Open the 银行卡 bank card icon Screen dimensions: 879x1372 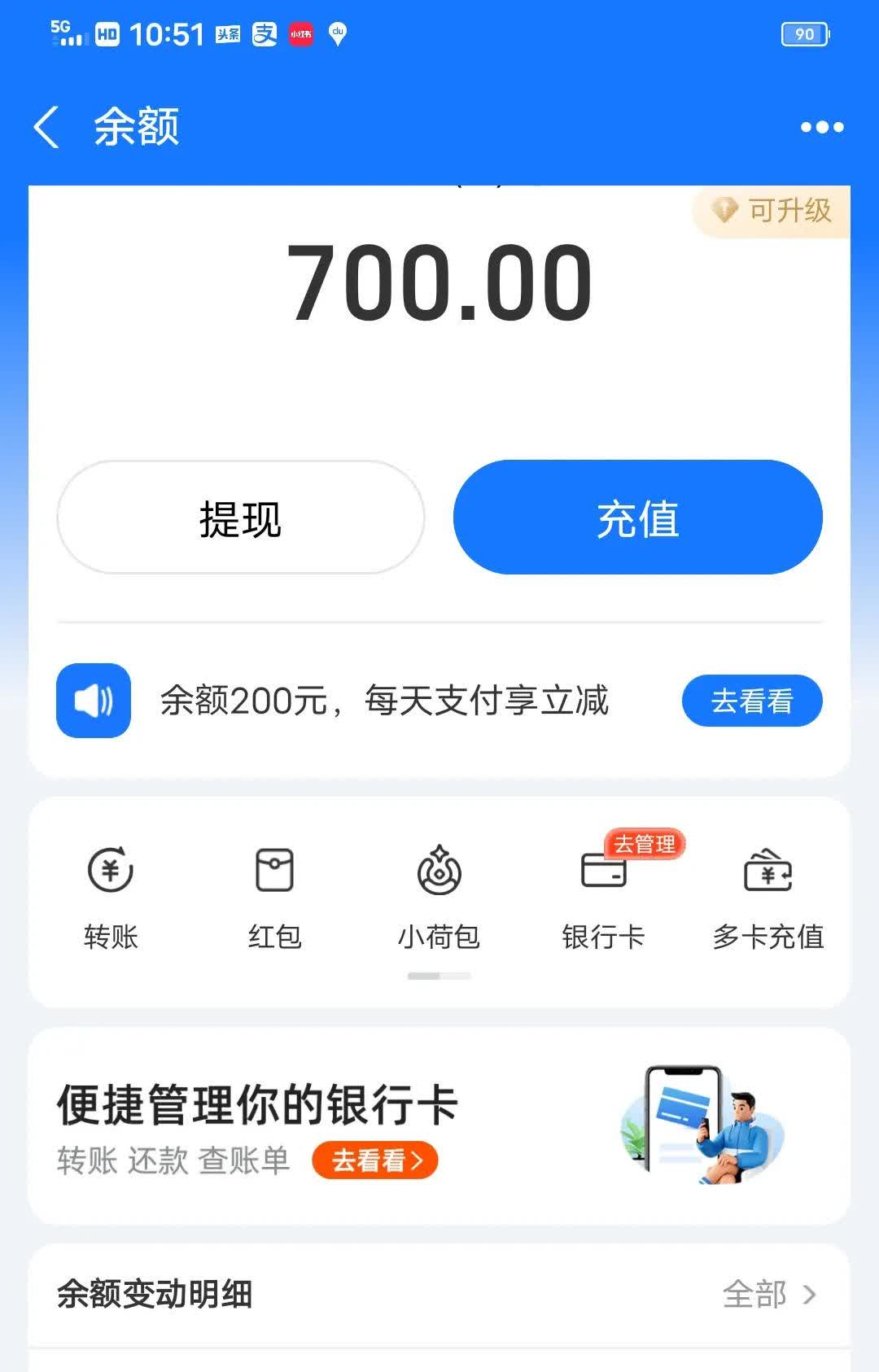604,869
